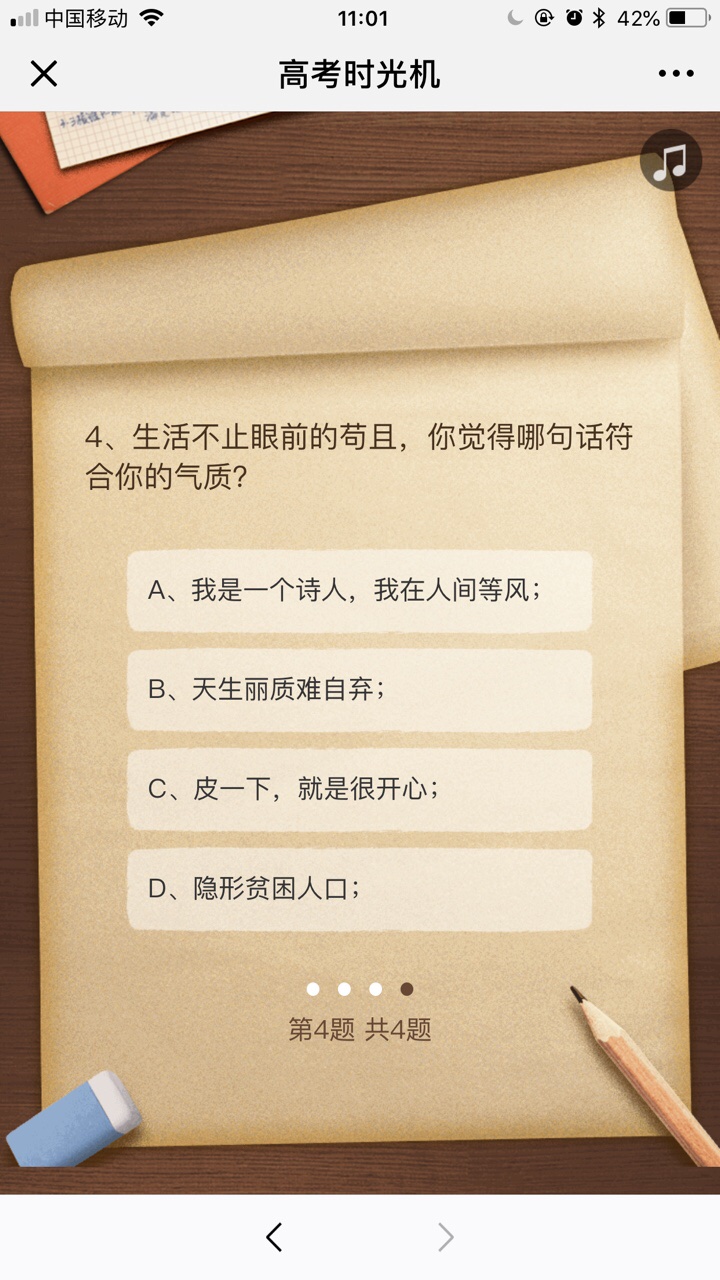Select option D 隐形贫困人口
The height and width of the screenshot is (1280, 720).
(359, 889)
